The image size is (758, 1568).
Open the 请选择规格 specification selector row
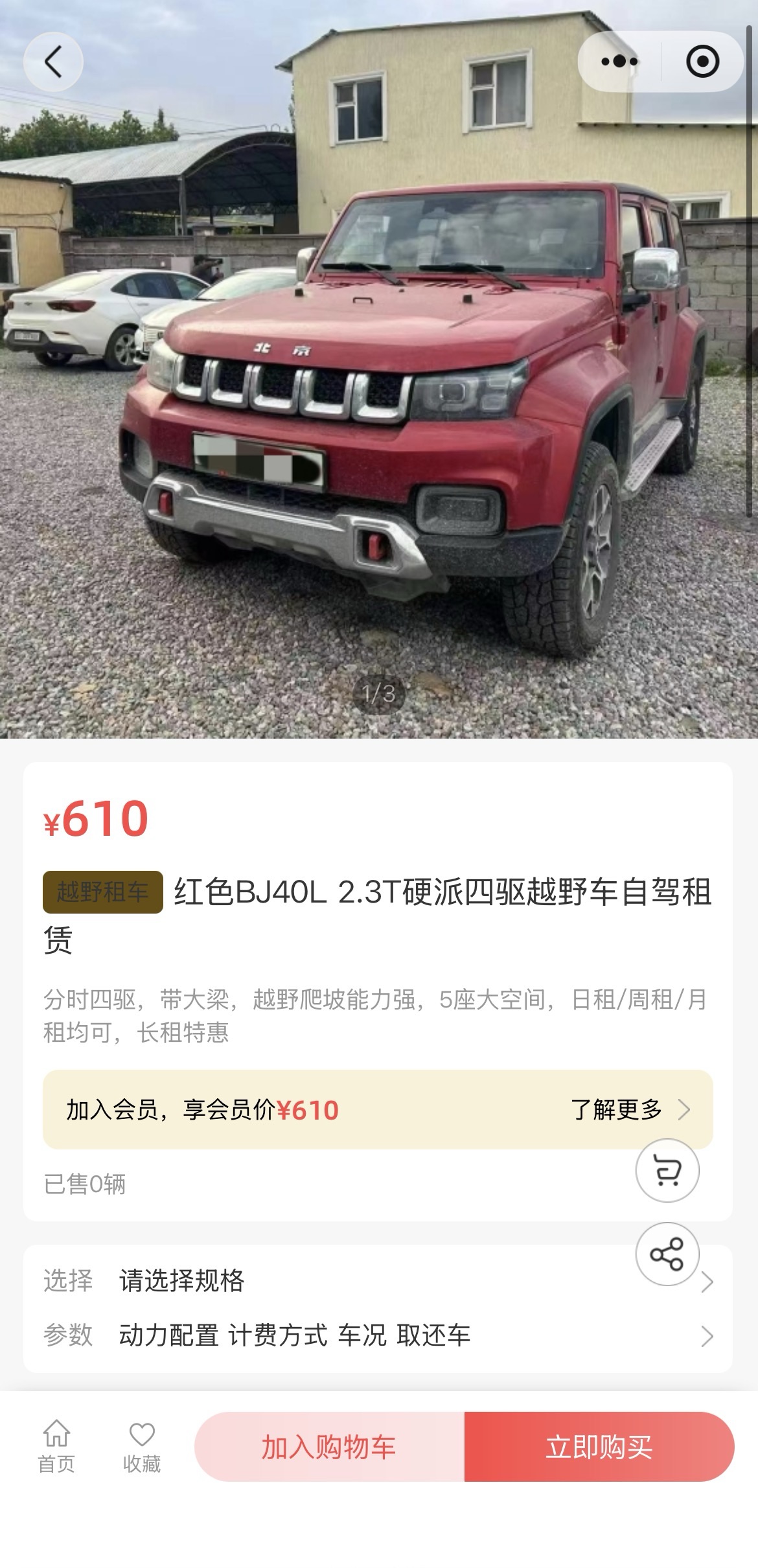(378, 1280)
